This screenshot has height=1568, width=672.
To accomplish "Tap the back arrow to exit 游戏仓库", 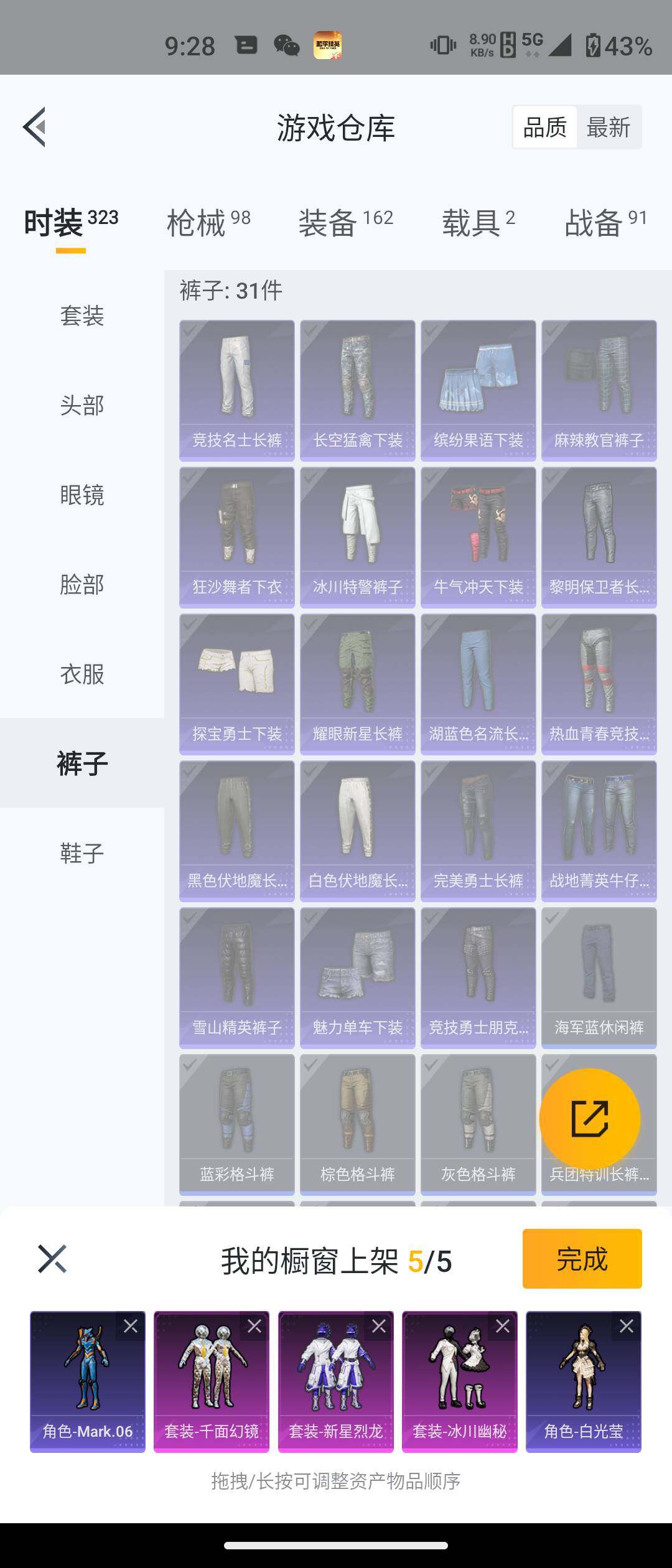I will click(x=35, y=128).
